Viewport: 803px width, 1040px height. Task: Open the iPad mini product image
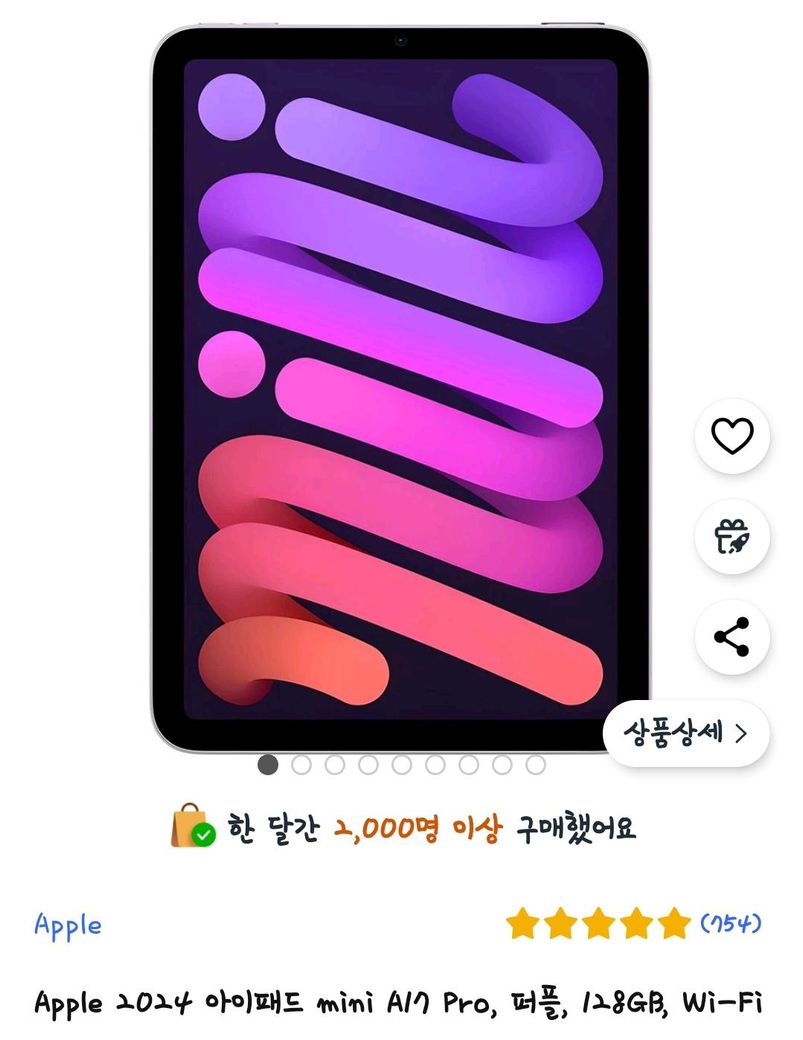[x=400, y=390]
